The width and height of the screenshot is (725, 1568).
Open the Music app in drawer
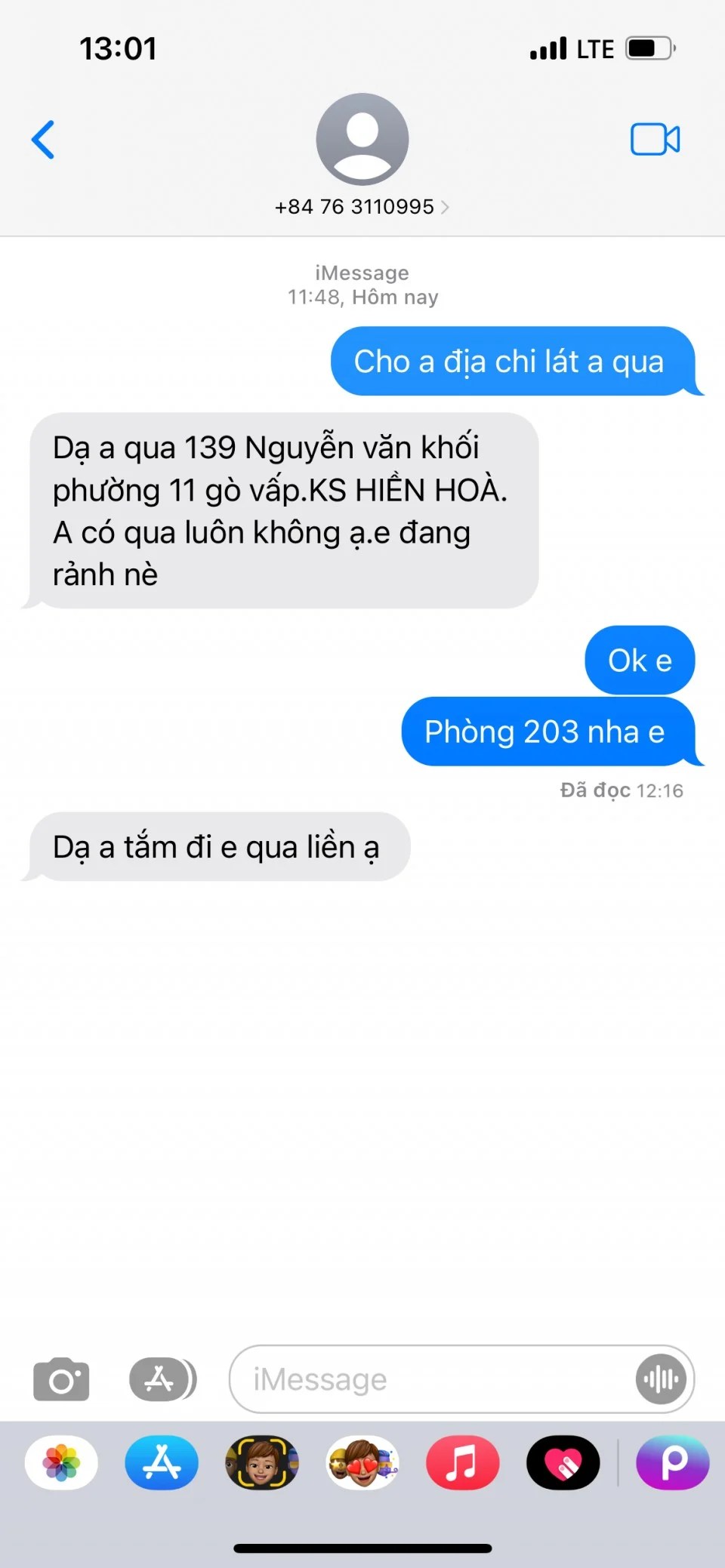[x=462, y=1462]
